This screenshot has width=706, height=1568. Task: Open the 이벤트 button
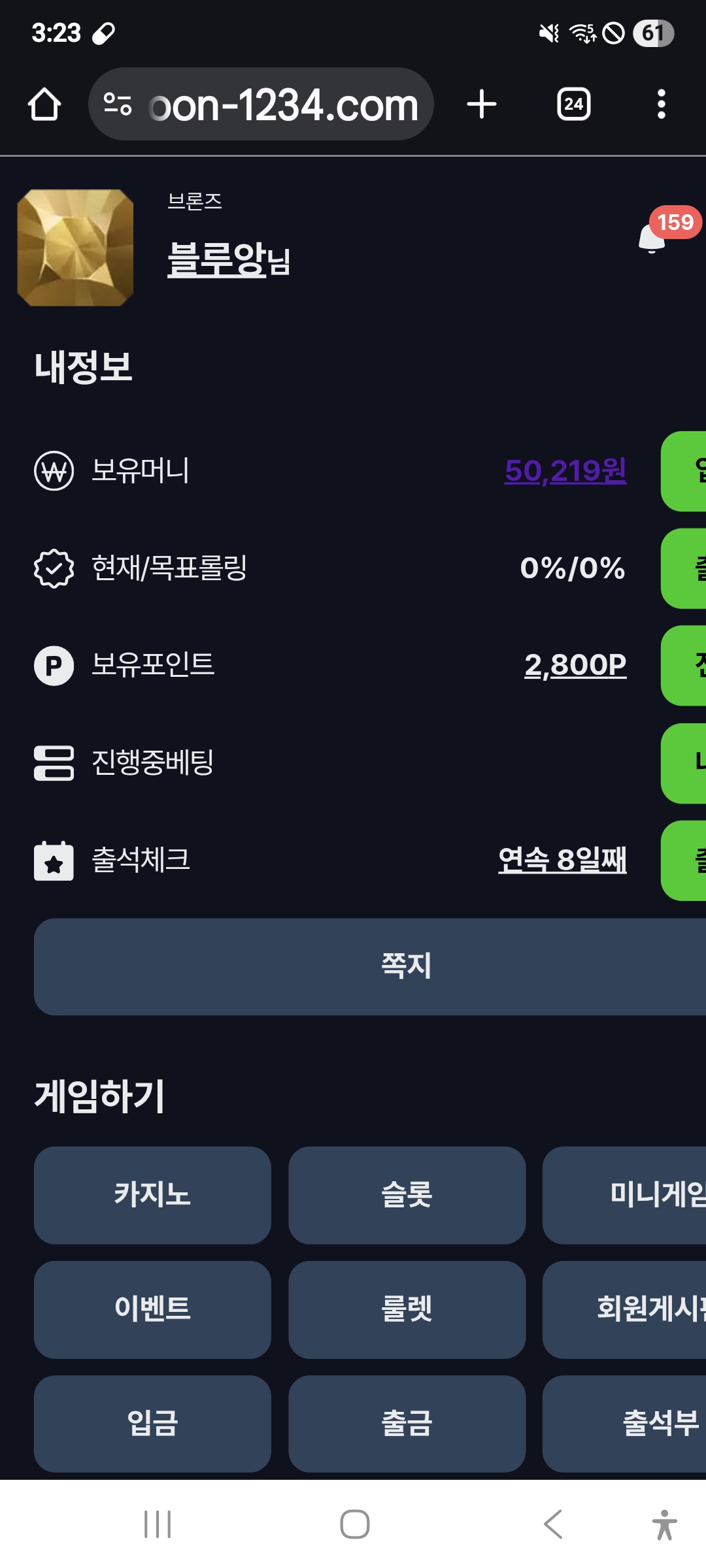pos(152,1309)
